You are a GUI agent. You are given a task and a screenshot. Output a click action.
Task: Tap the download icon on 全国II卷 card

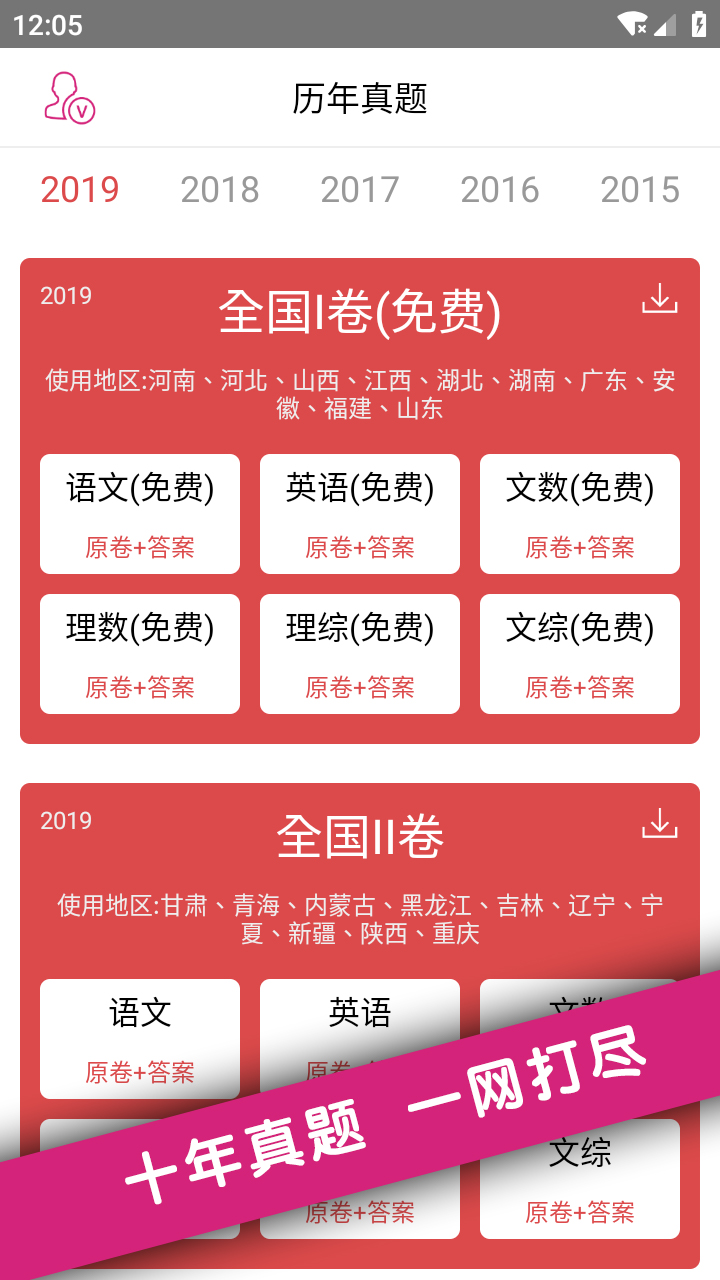coord(660,822)
